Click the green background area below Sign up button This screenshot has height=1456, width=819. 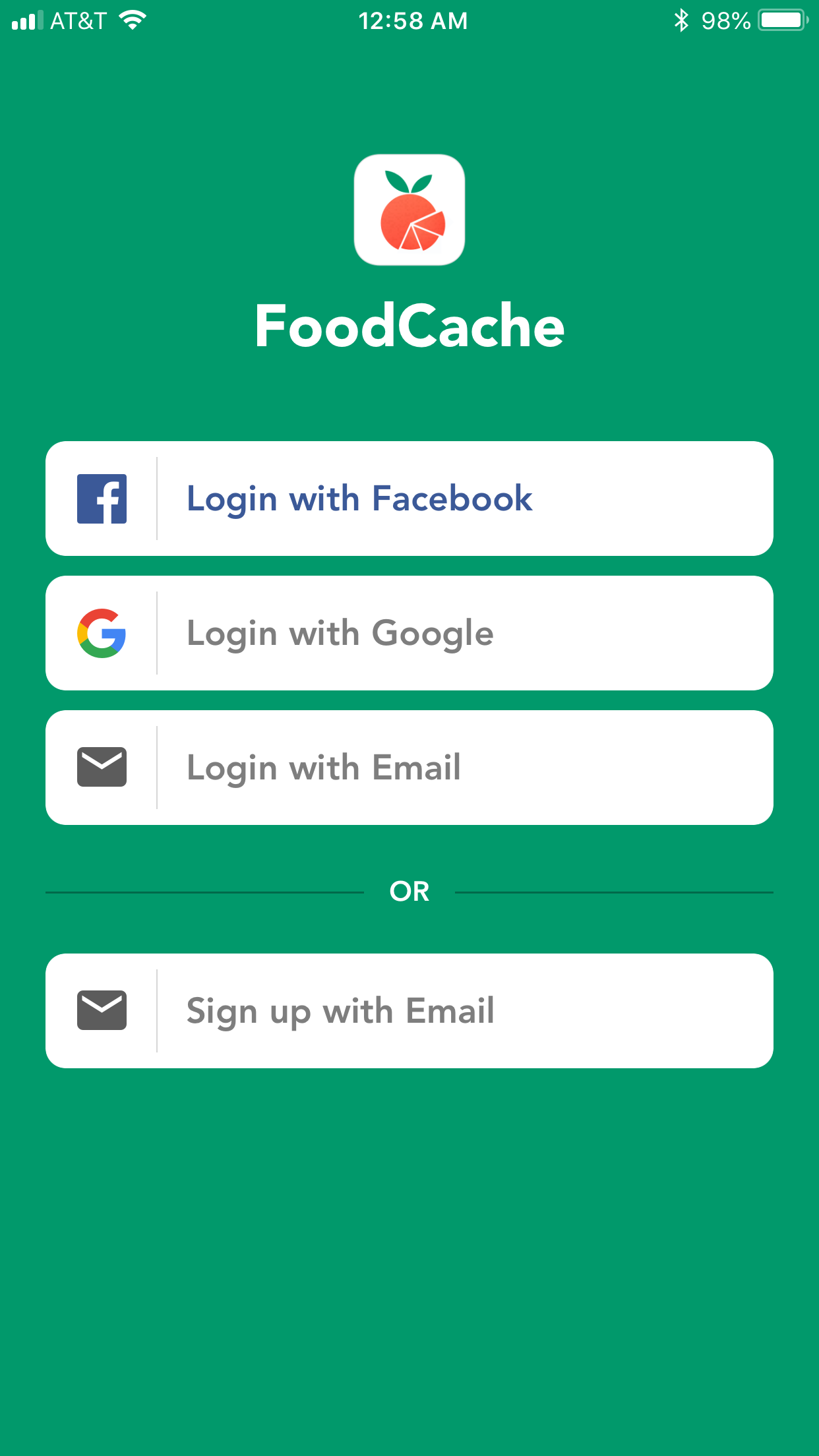pos(409,1253)
